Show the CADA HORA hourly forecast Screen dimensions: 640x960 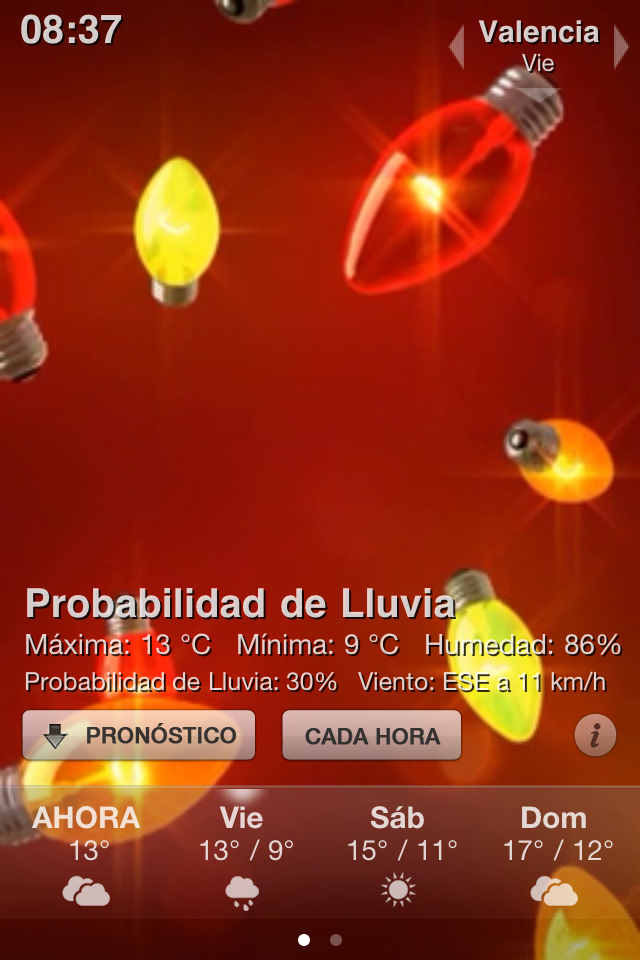[x=372, y=736]
